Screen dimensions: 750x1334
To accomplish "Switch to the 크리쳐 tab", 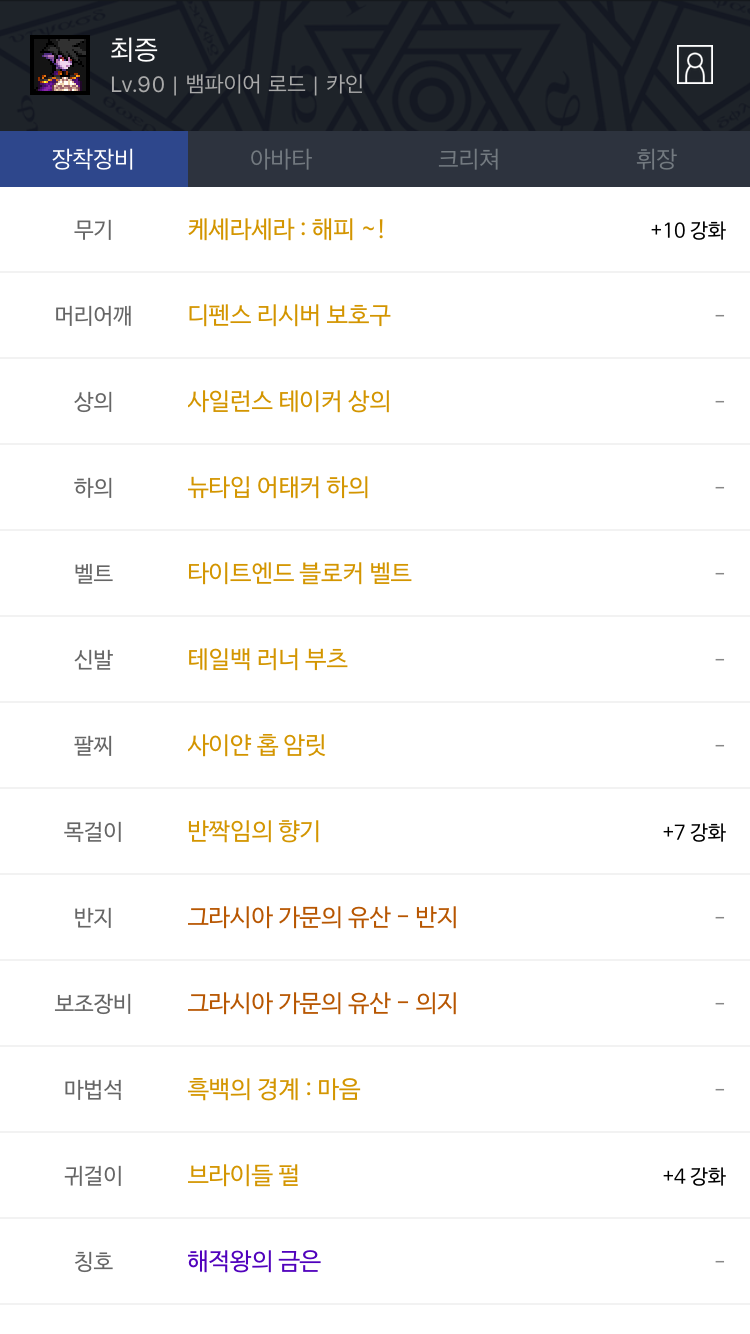I will pyautogui.click(x=469, y=159).
